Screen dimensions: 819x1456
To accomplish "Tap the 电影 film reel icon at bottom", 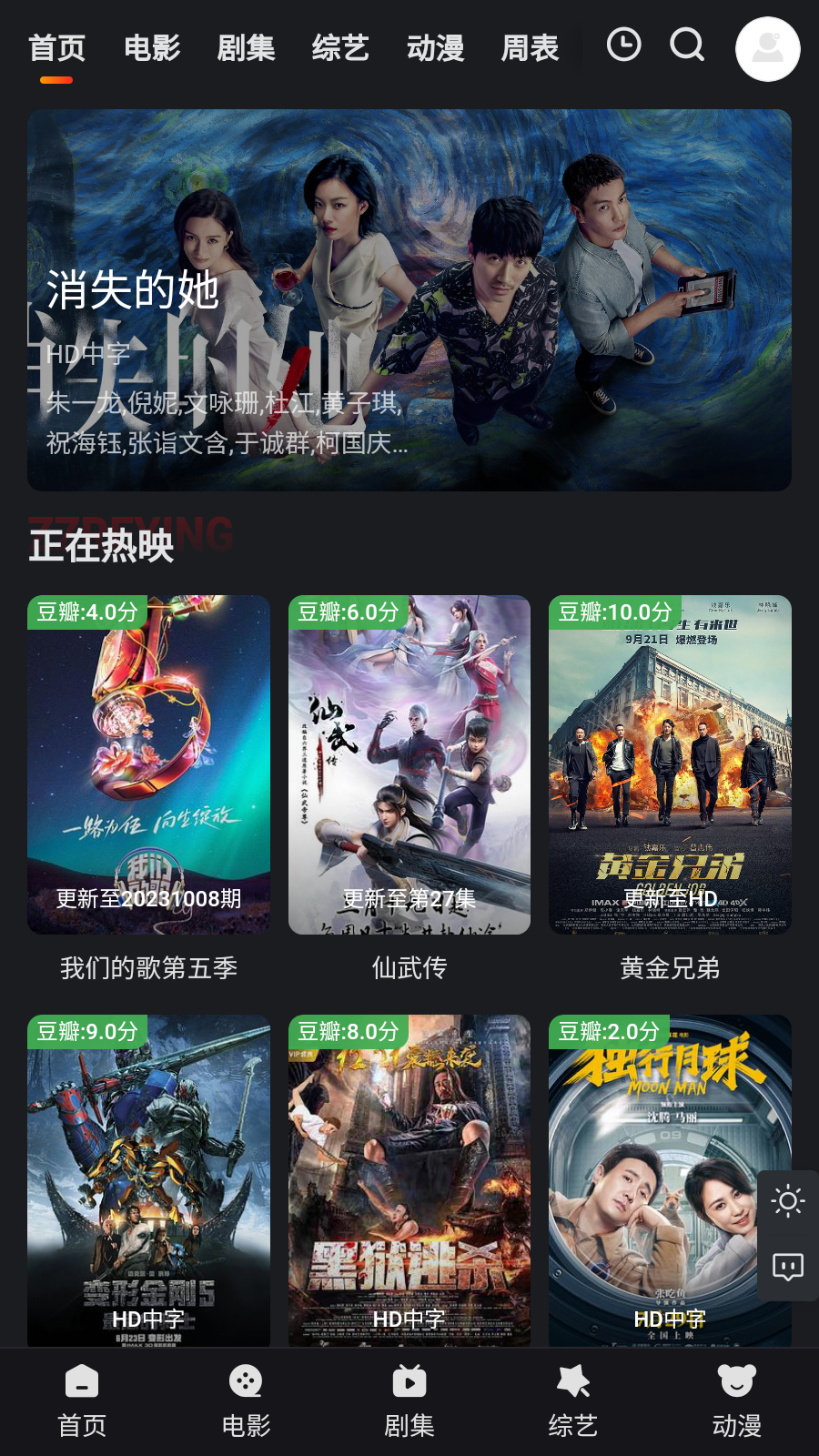I will tap(245, 1381).
